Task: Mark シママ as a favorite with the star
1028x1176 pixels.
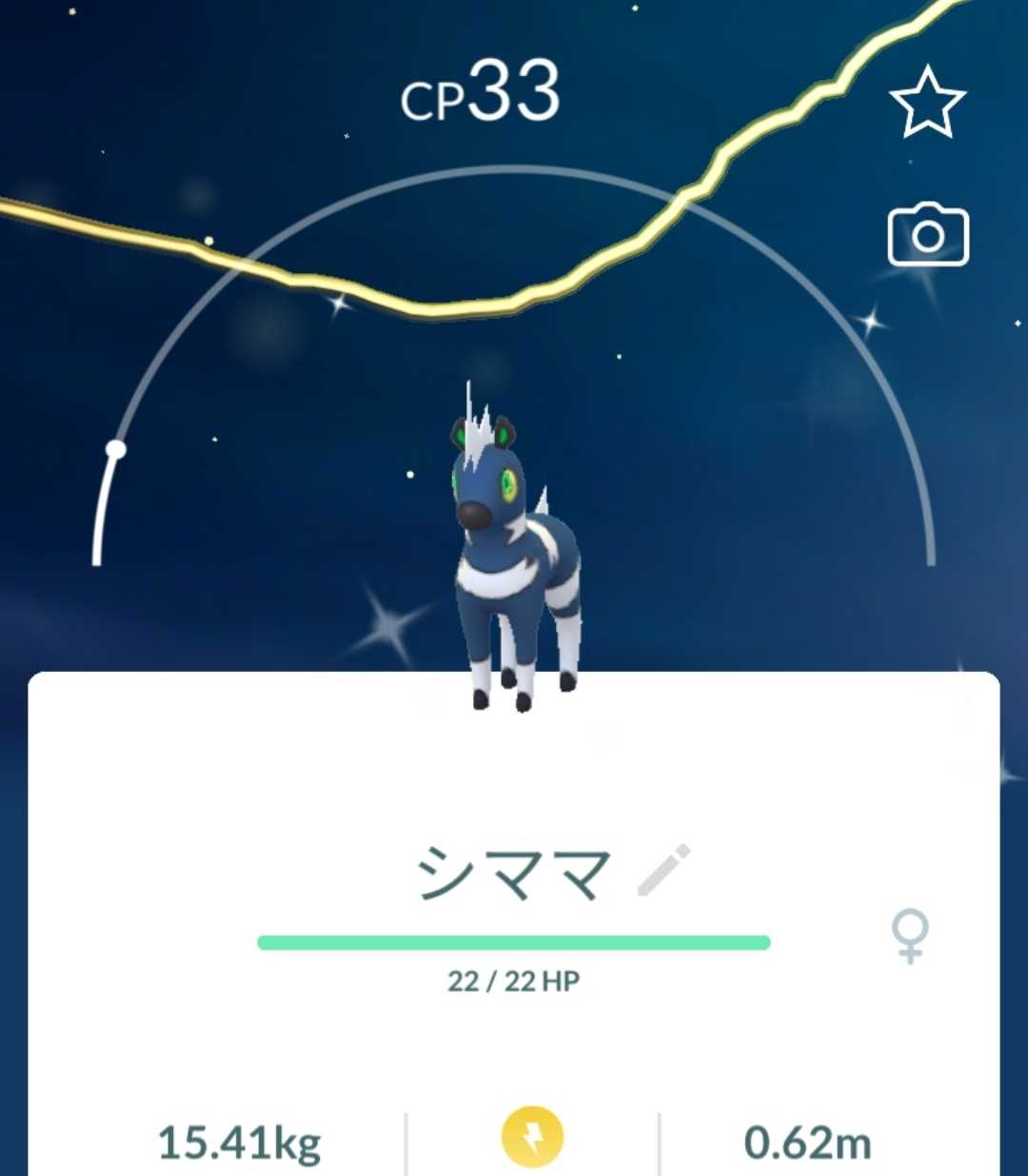Action: [927, 103]
